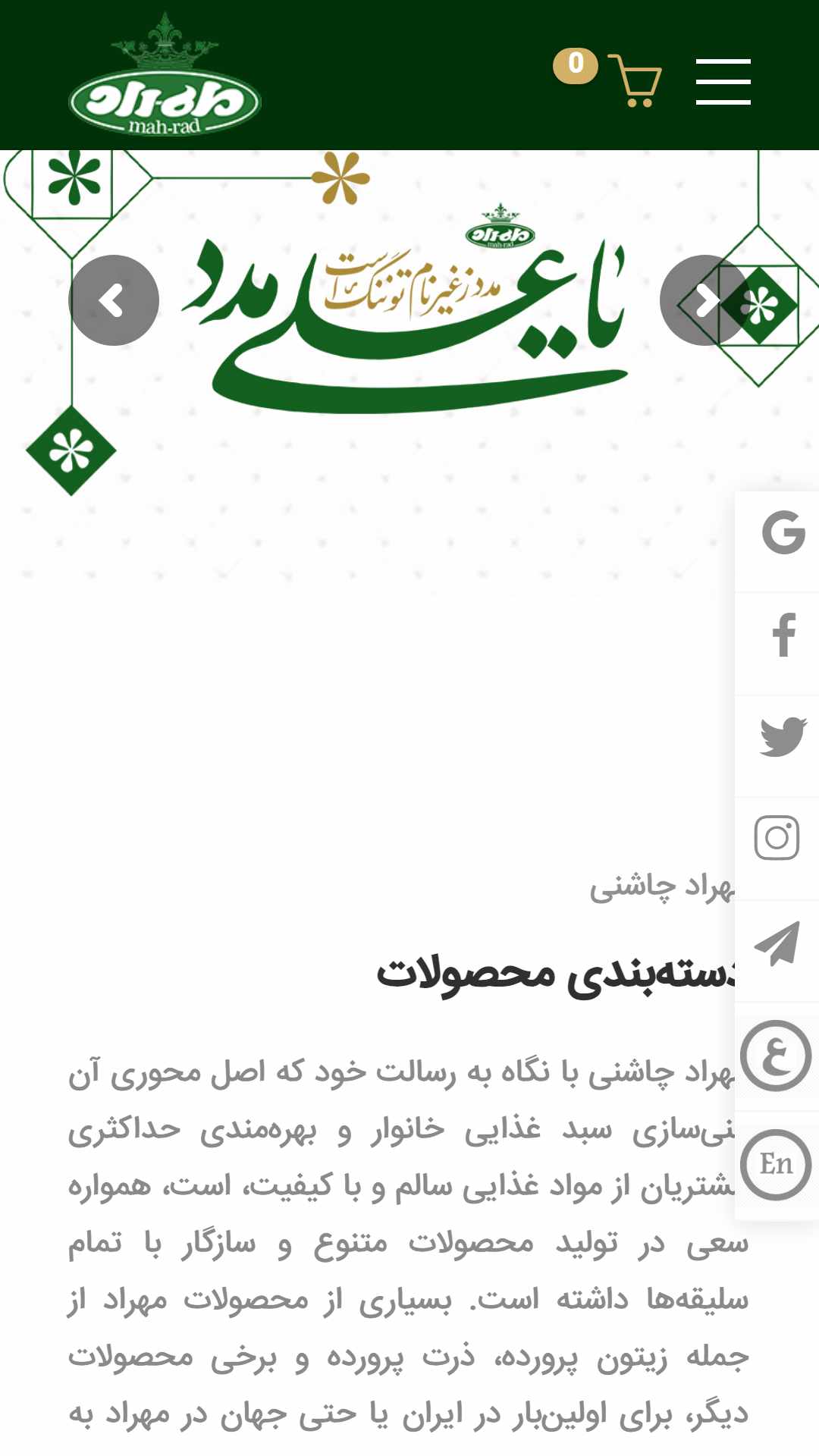
Task: Open the Telegram channel
Action: click(x=777, y=943)
